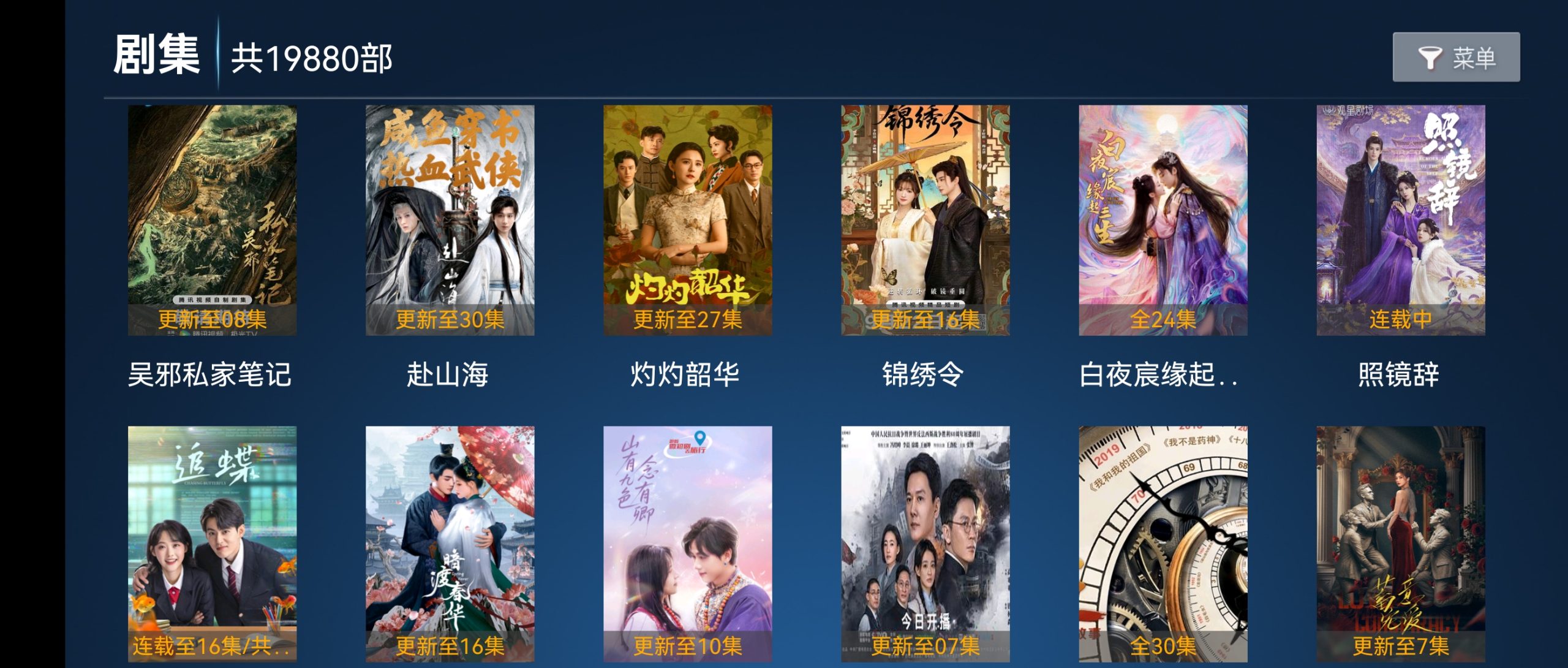View the 白夜宸缘起 series with 全24集
Viewport: 1568px width, 668px height.
1163,221
